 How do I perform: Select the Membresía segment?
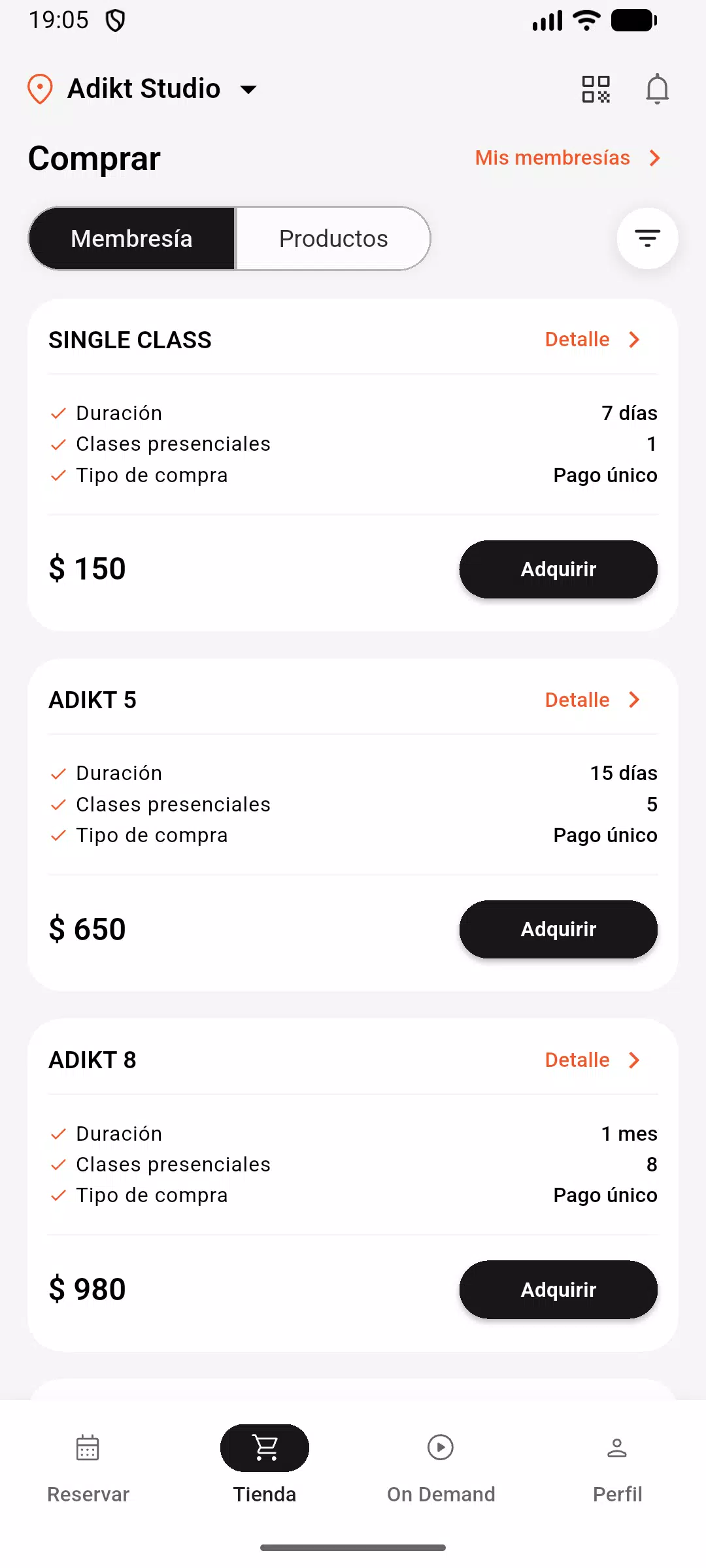(x=131, y=238)
